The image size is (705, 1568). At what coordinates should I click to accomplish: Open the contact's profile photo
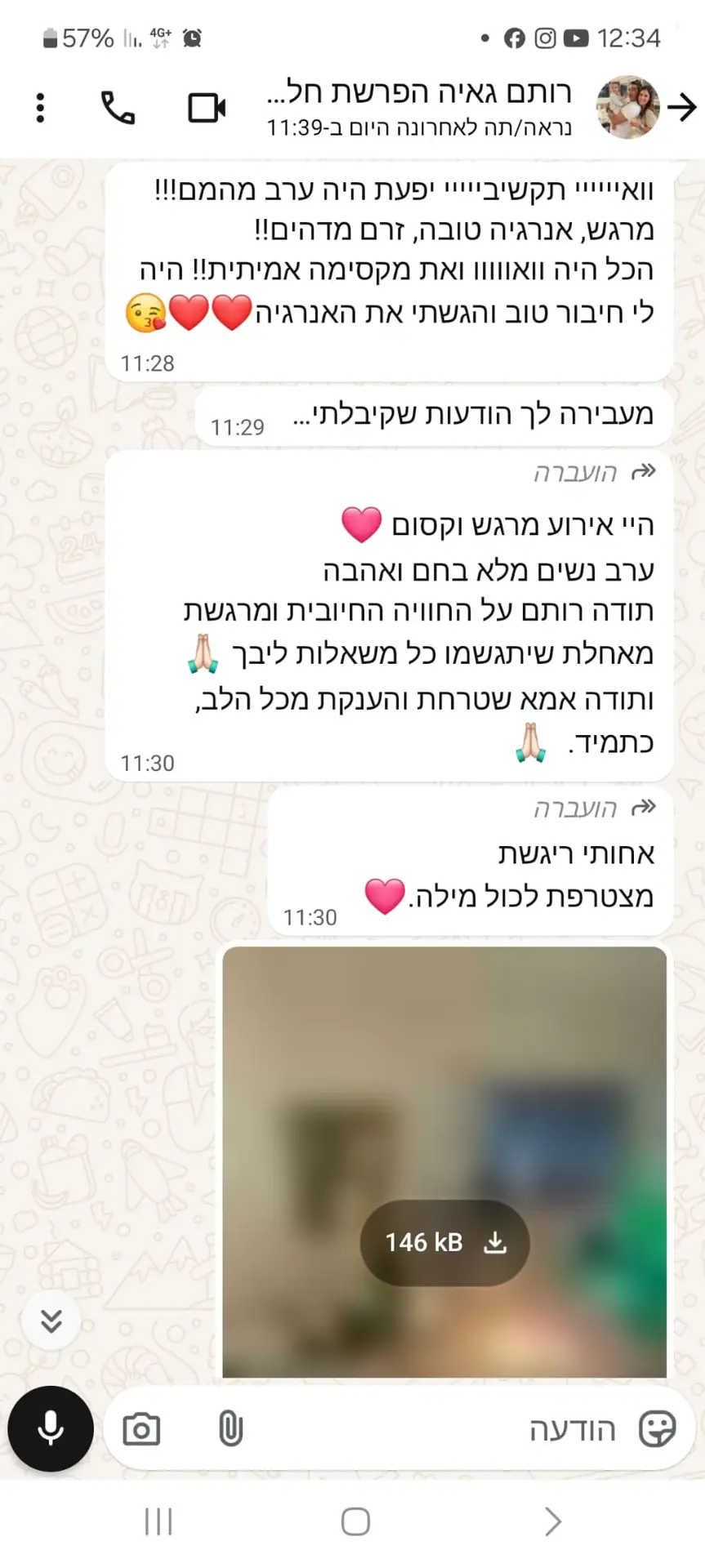click(x=627, y=108)
